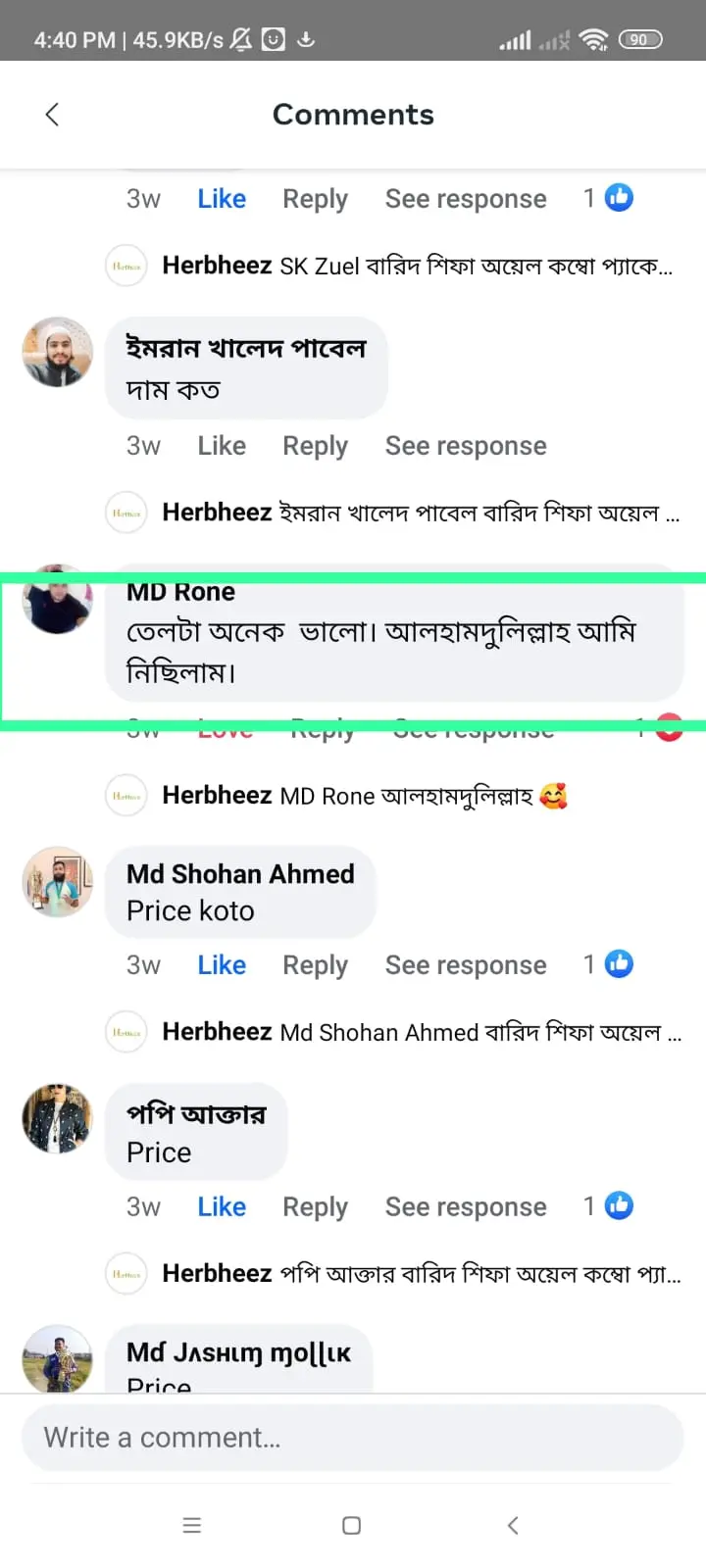Viewport: 706px width, 1568px height.
Task: Like পপি আক্তার's comment
Action: point(222,1206)
